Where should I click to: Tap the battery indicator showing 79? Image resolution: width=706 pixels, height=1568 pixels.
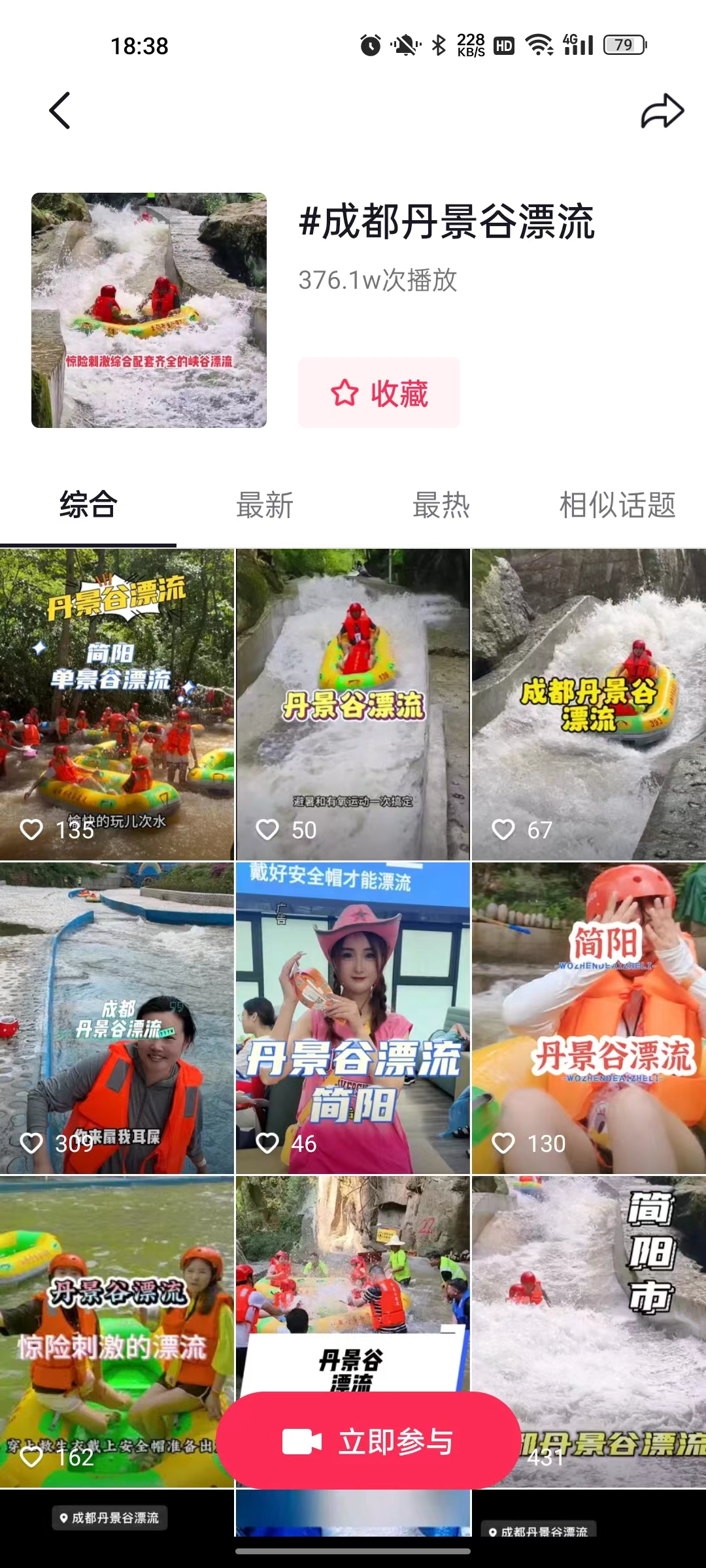pyautogui.click(x=622, y=45)
